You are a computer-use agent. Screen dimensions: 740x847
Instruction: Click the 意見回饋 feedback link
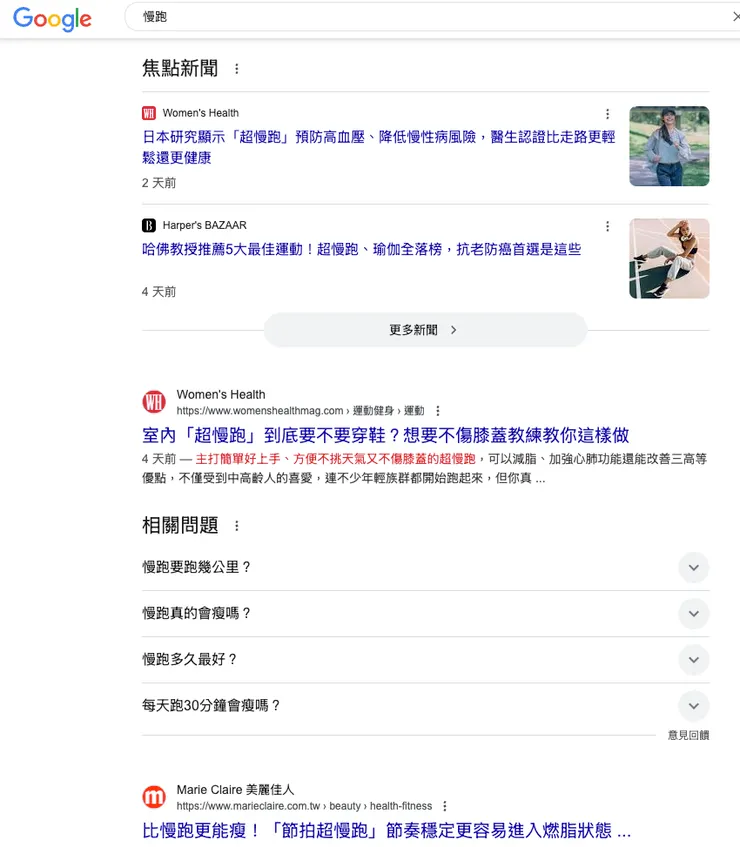(689, 734)
